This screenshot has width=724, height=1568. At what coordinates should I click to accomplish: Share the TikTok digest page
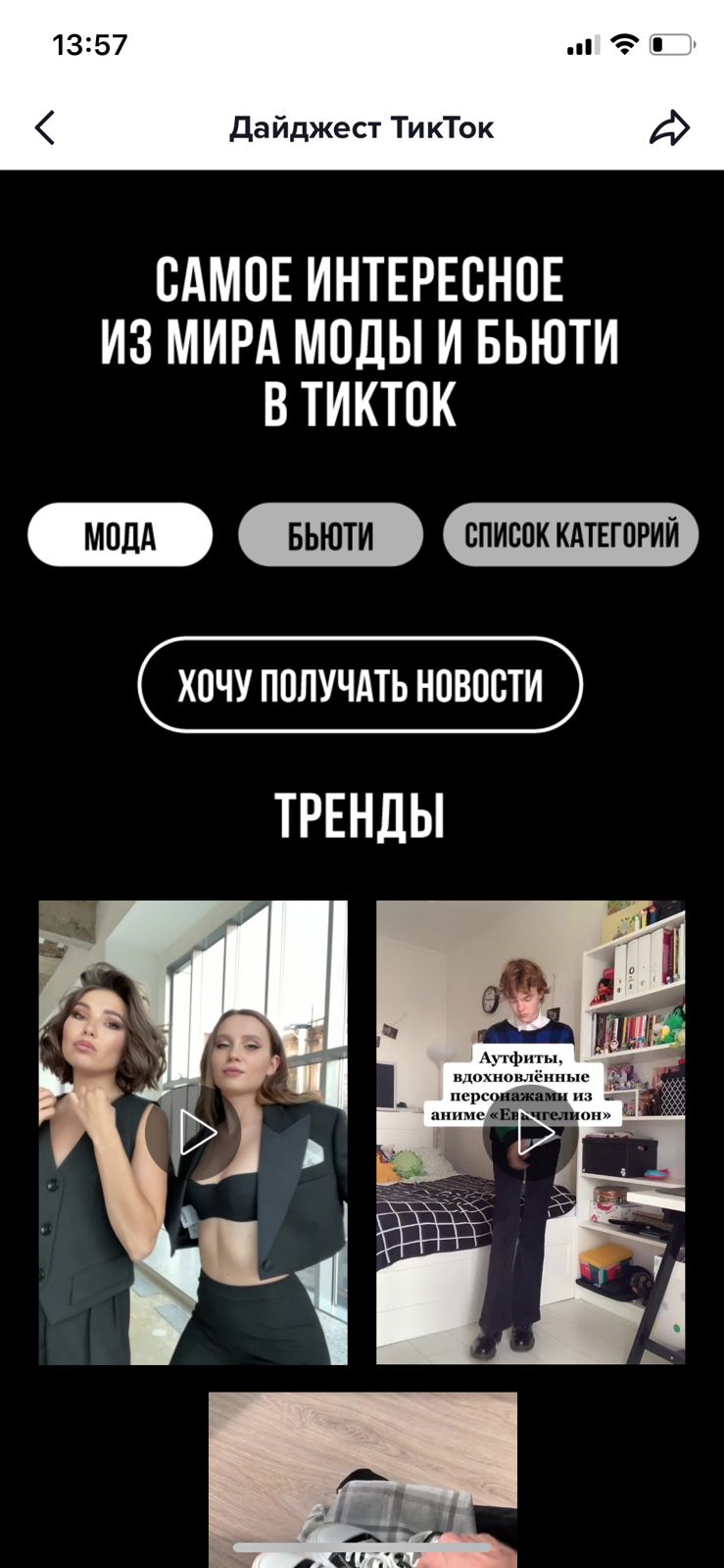[670, 127]
